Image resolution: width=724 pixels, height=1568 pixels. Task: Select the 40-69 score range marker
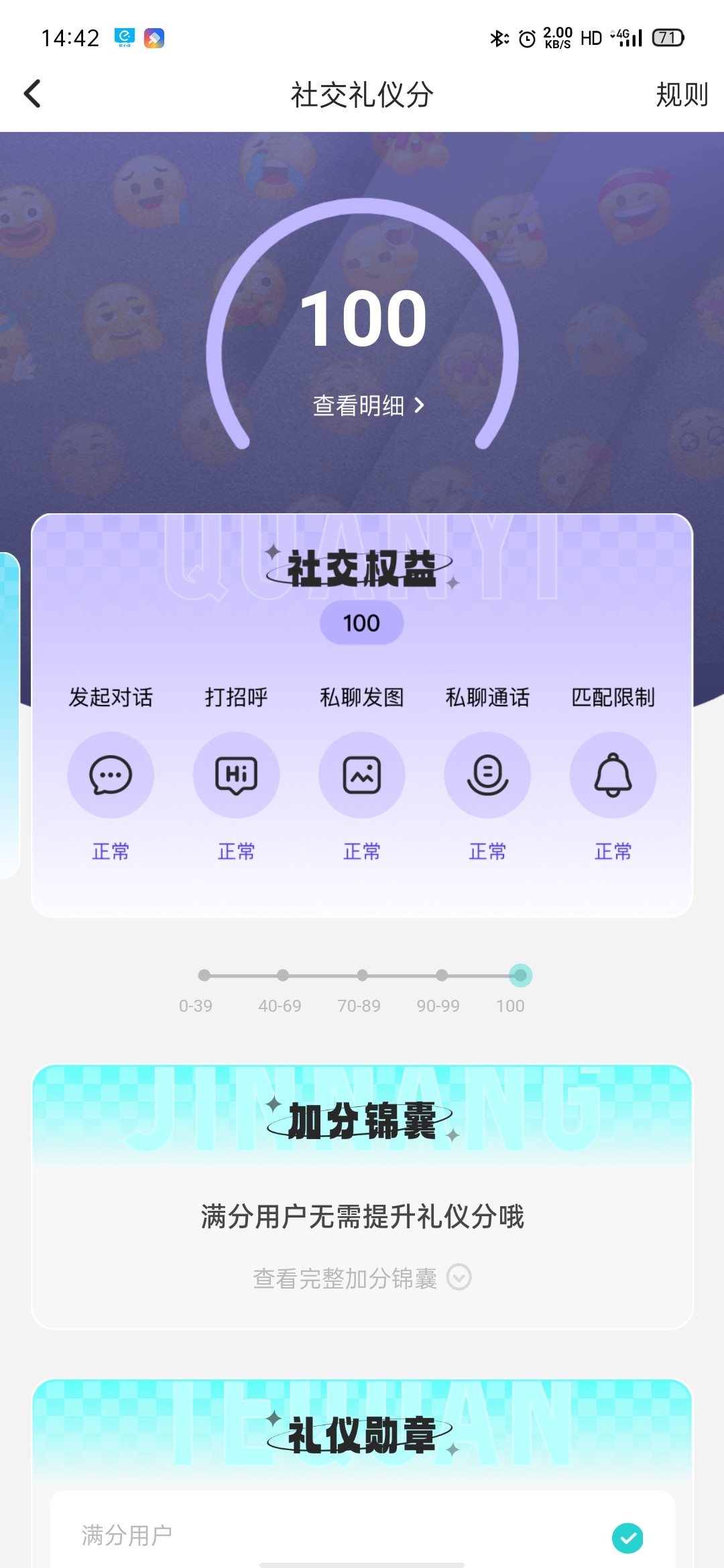click(x=283, y=976)
